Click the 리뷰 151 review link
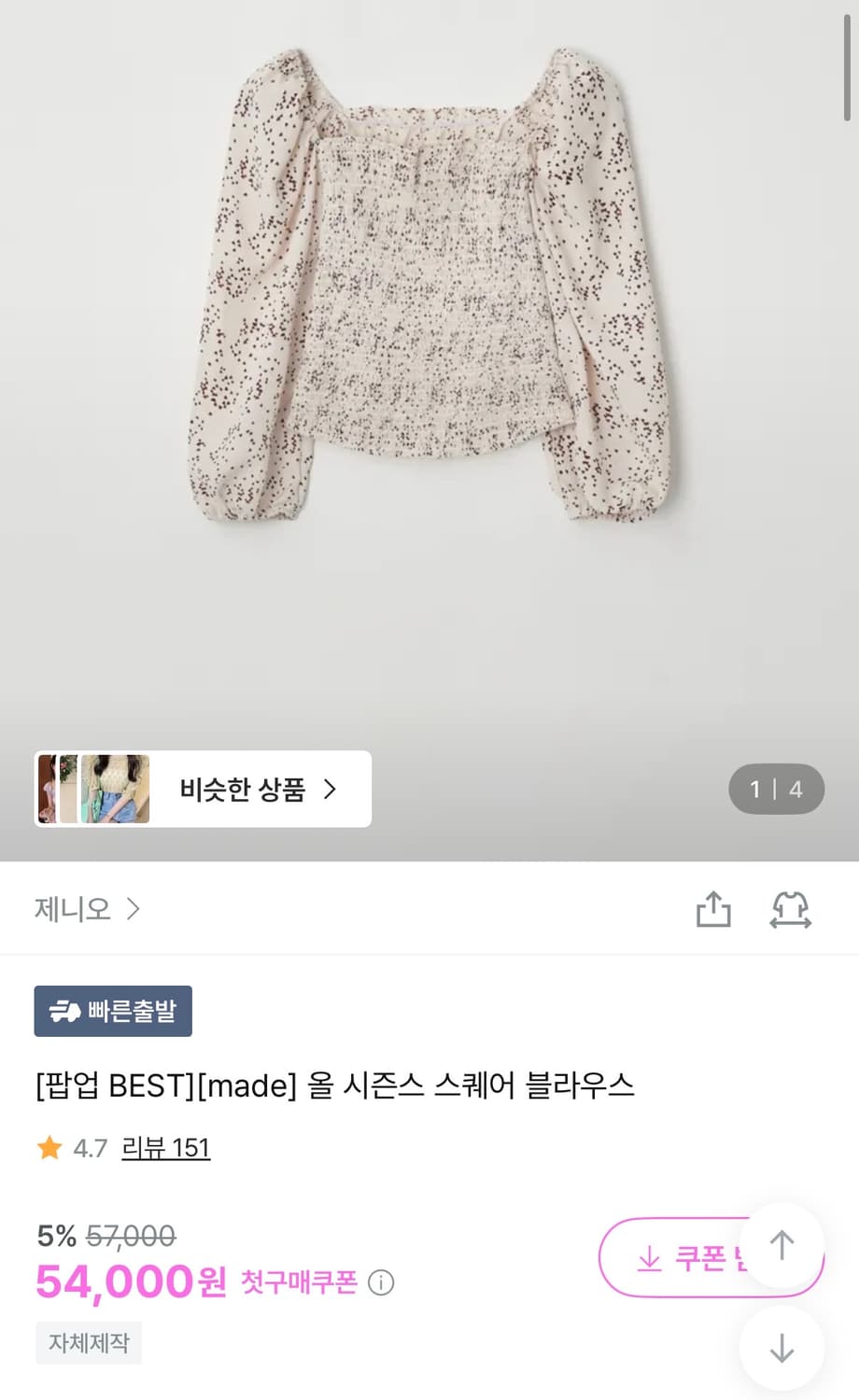Screen dimensions: 859x1400 click(x=166, y=1148)
